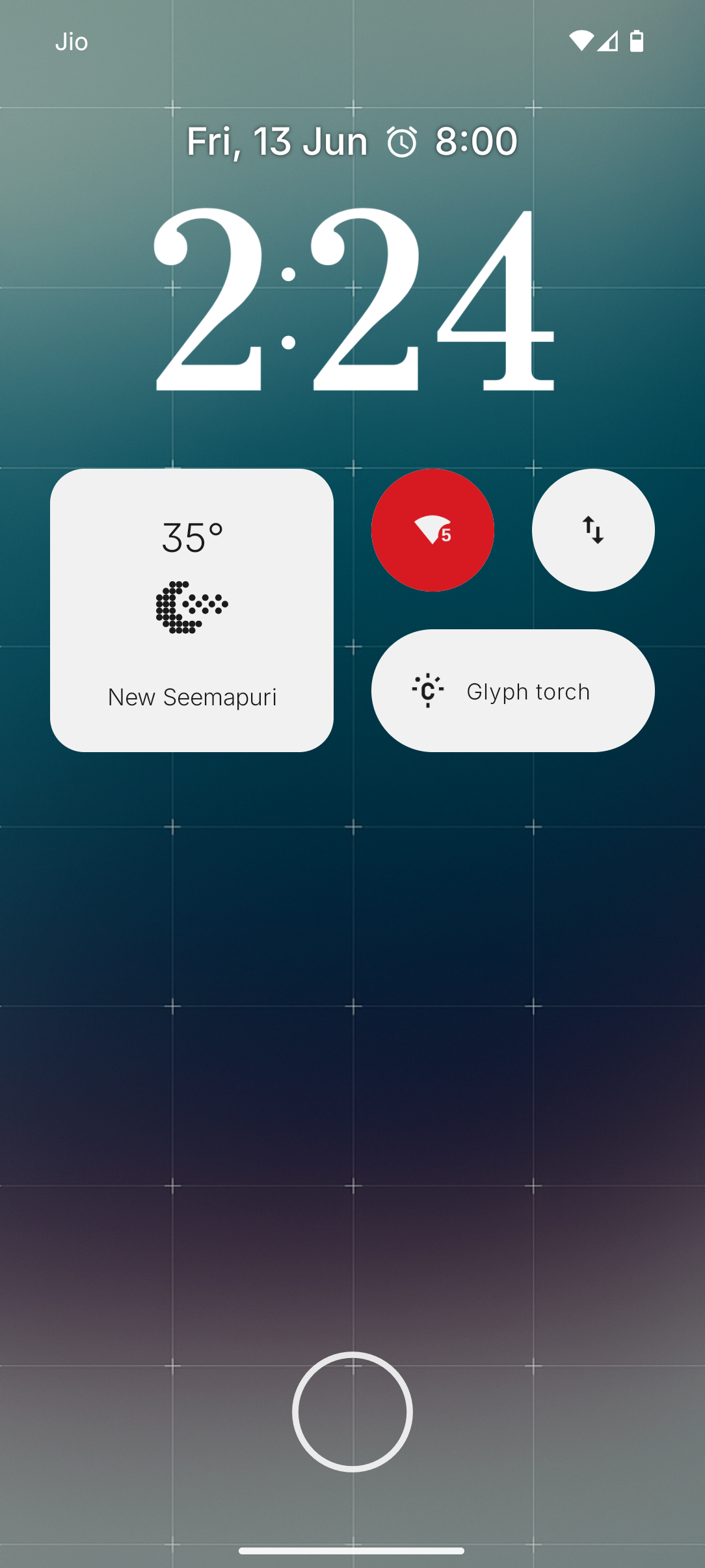Turn on the Glyph torch
This screenshot has width=705, height=1568.
[x=512, y=690]
